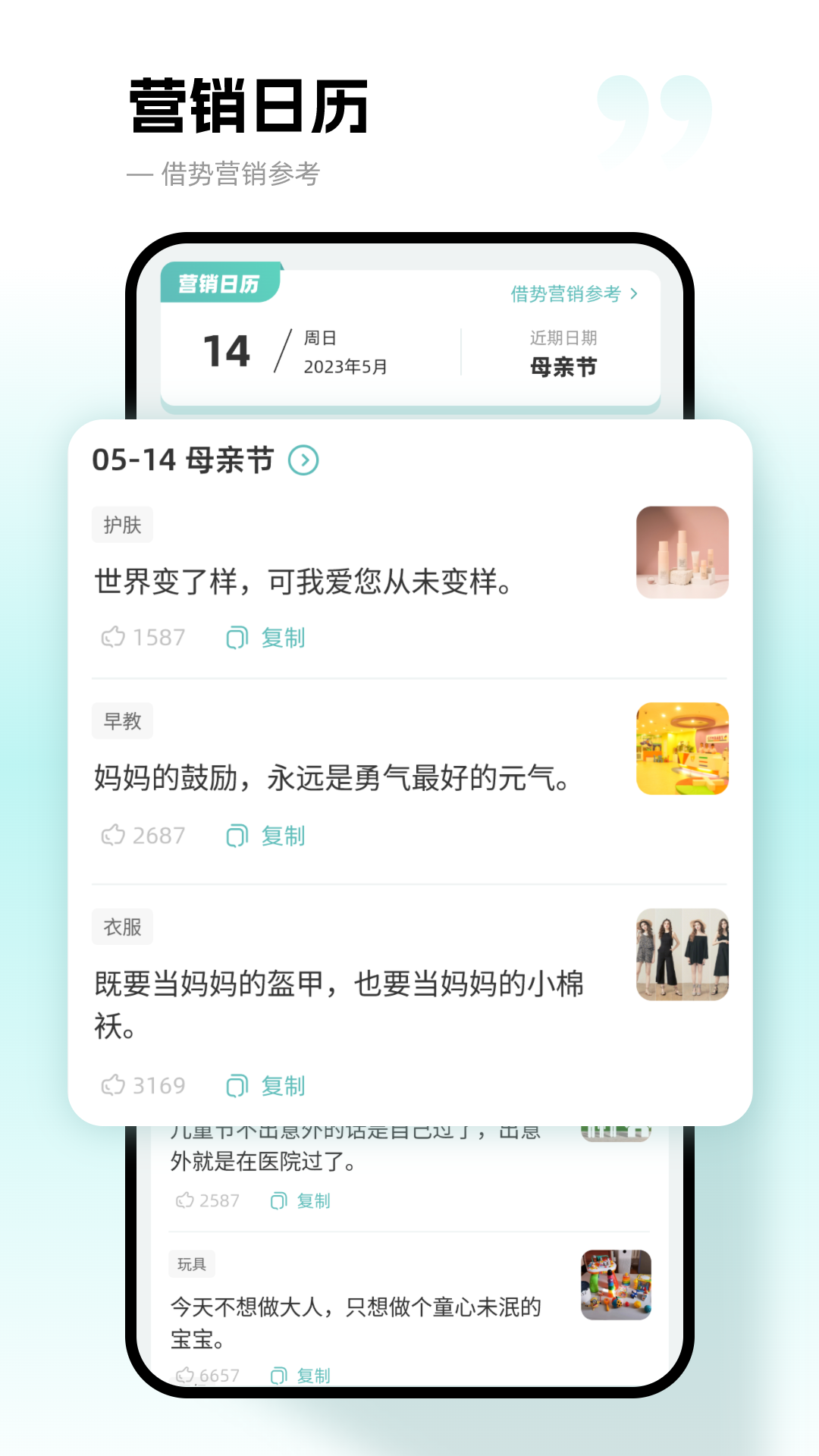
Task: Click the thumbs-up icon showing 1587
Action: 114,638
